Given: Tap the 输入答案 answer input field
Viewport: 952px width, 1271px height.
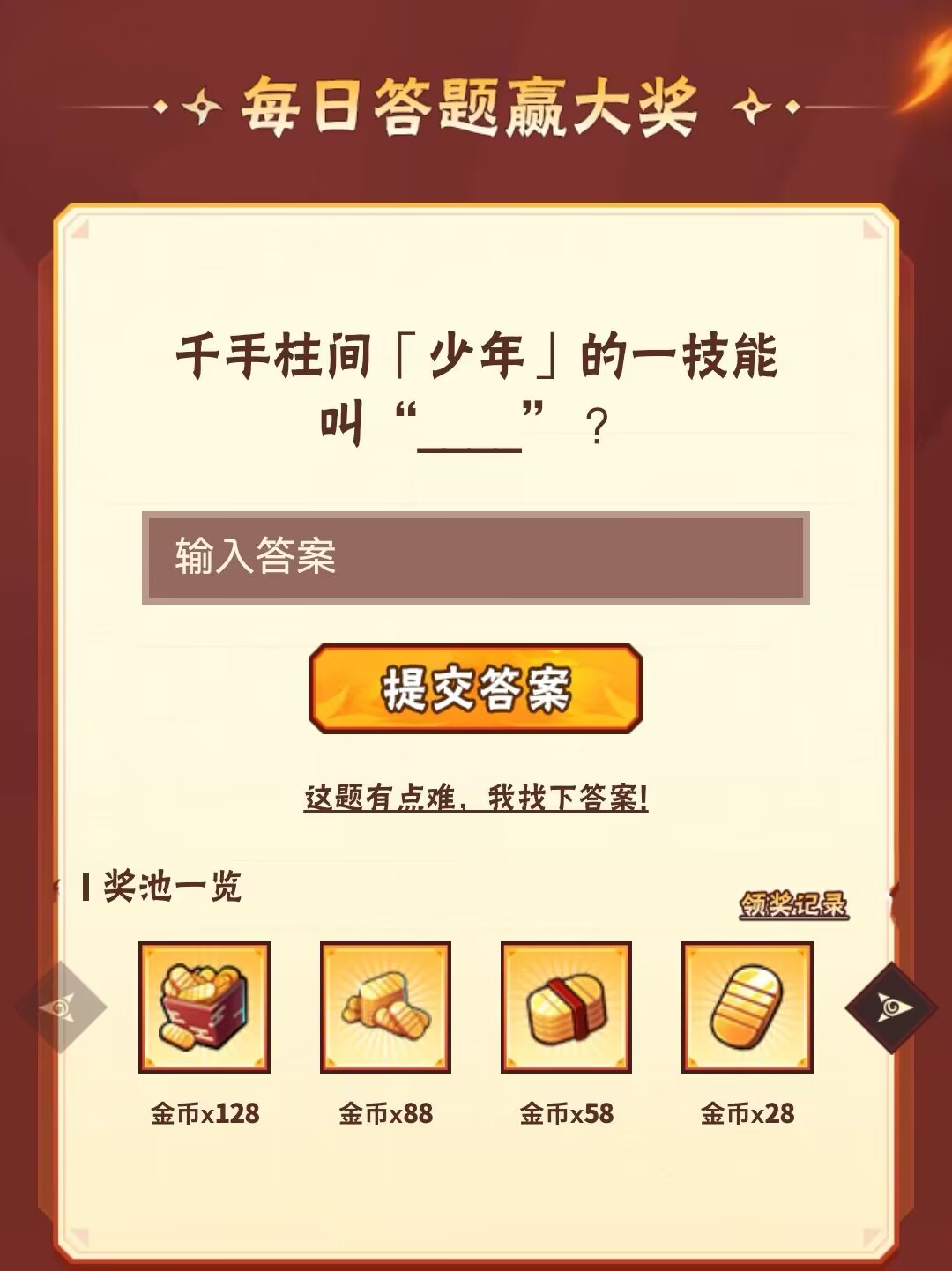Looking at the screenshot, I should (x=475, y=557).
